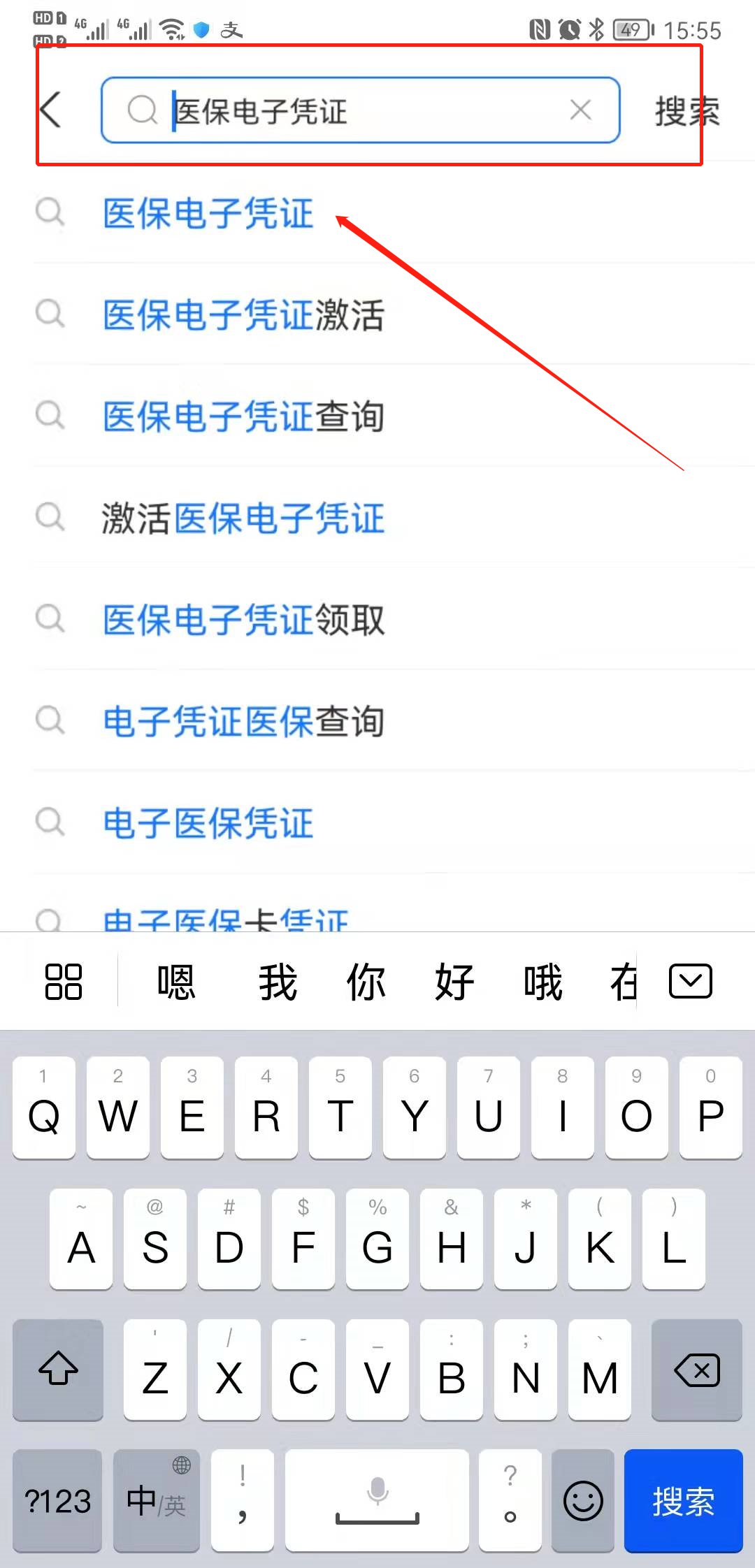
Task: Choose suggestion 医保电子凭证激活
Action: pos(243,315)
